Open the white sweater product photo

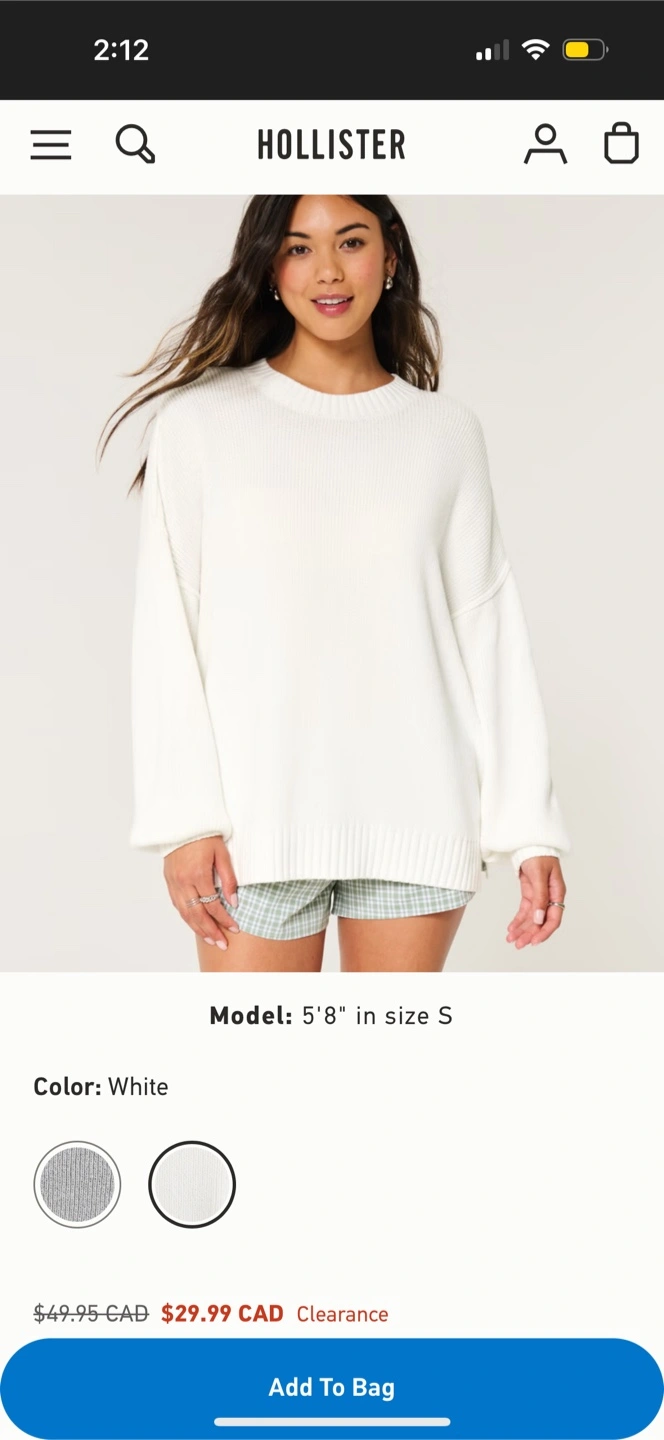click(x=332, y=583)
